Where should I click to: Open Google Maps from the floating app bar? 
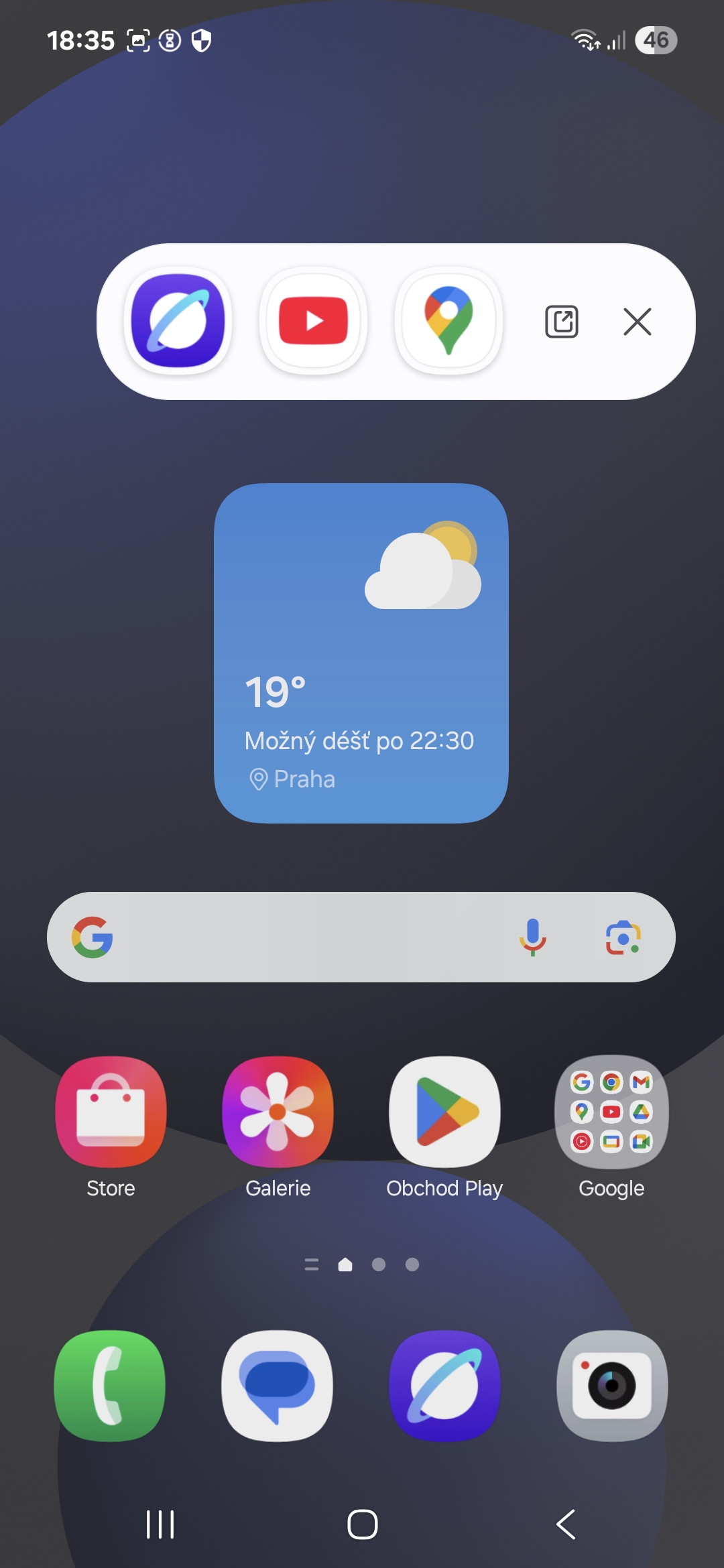pyautogui.click(x=448, y=321)
